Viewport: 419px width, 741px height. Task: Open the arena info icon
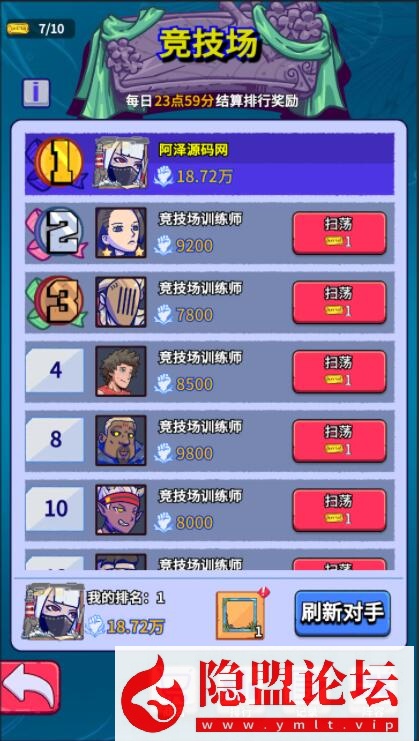36,93
